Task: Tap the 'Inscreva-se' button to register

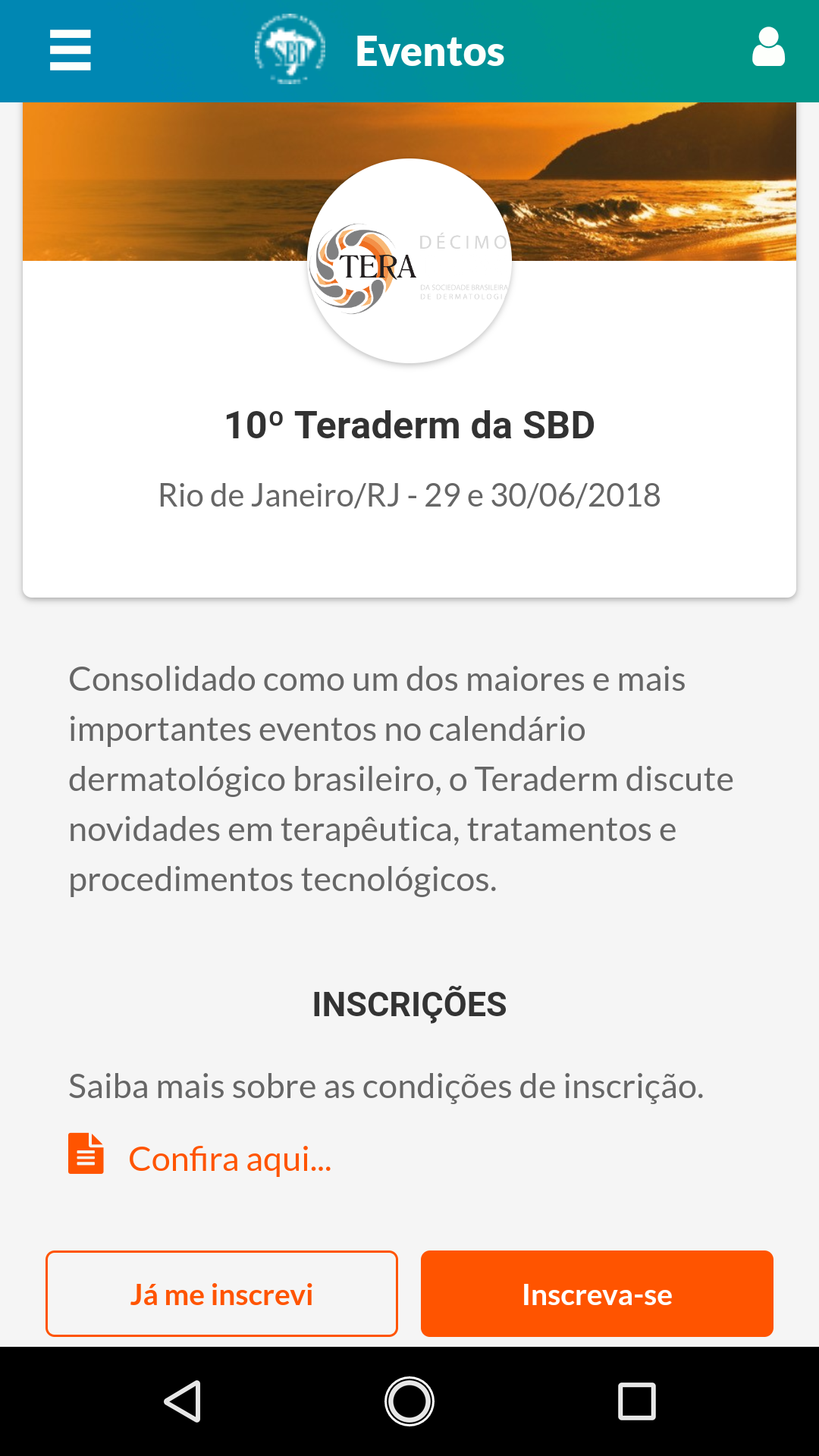Action: 597,1294
